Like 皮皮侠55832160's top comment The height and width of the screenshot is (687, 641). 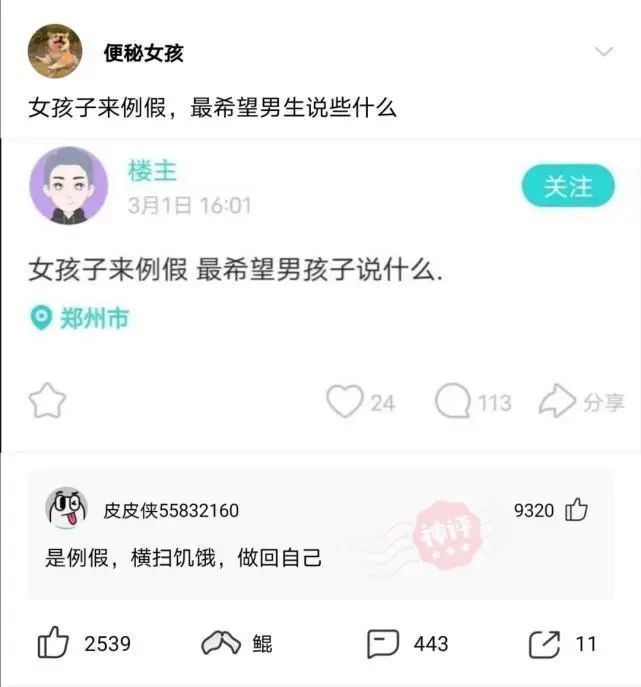(577, 511)
